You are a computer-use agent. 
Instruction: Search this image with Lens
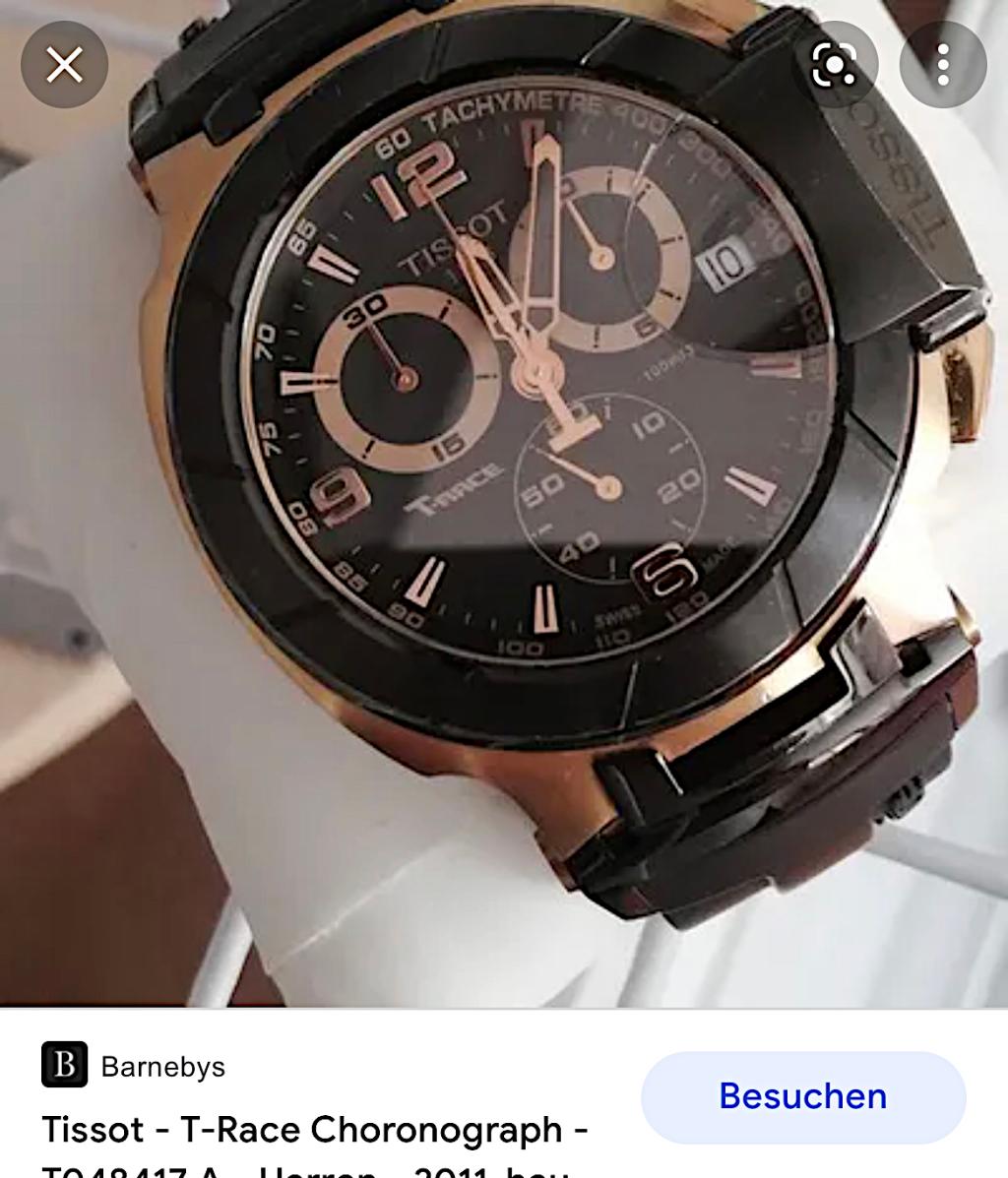[835, 65]
